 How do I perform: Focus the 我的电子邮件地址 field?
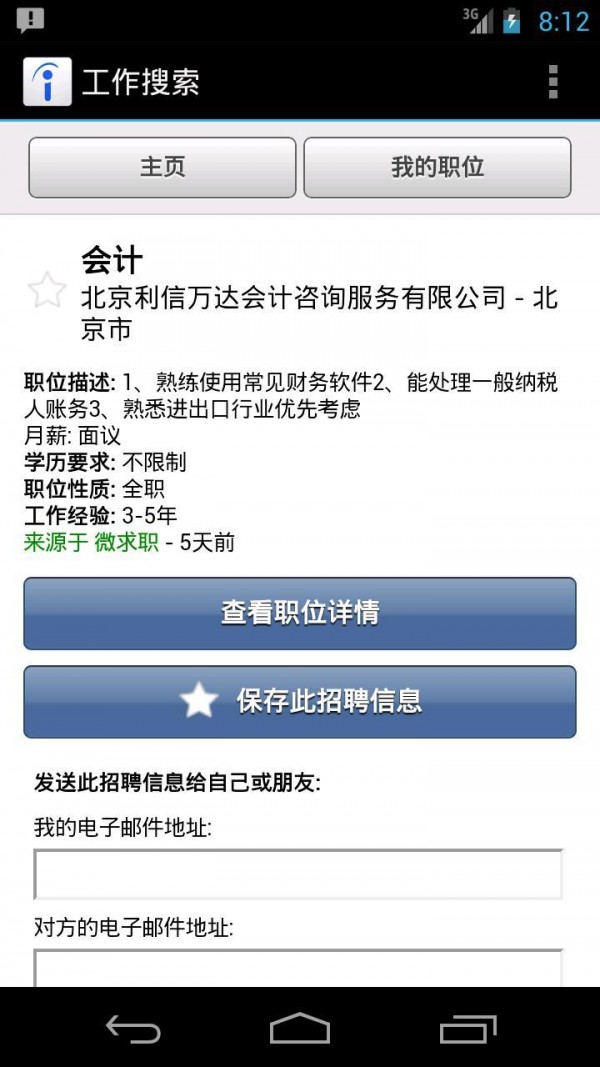[x=298, y=875]
